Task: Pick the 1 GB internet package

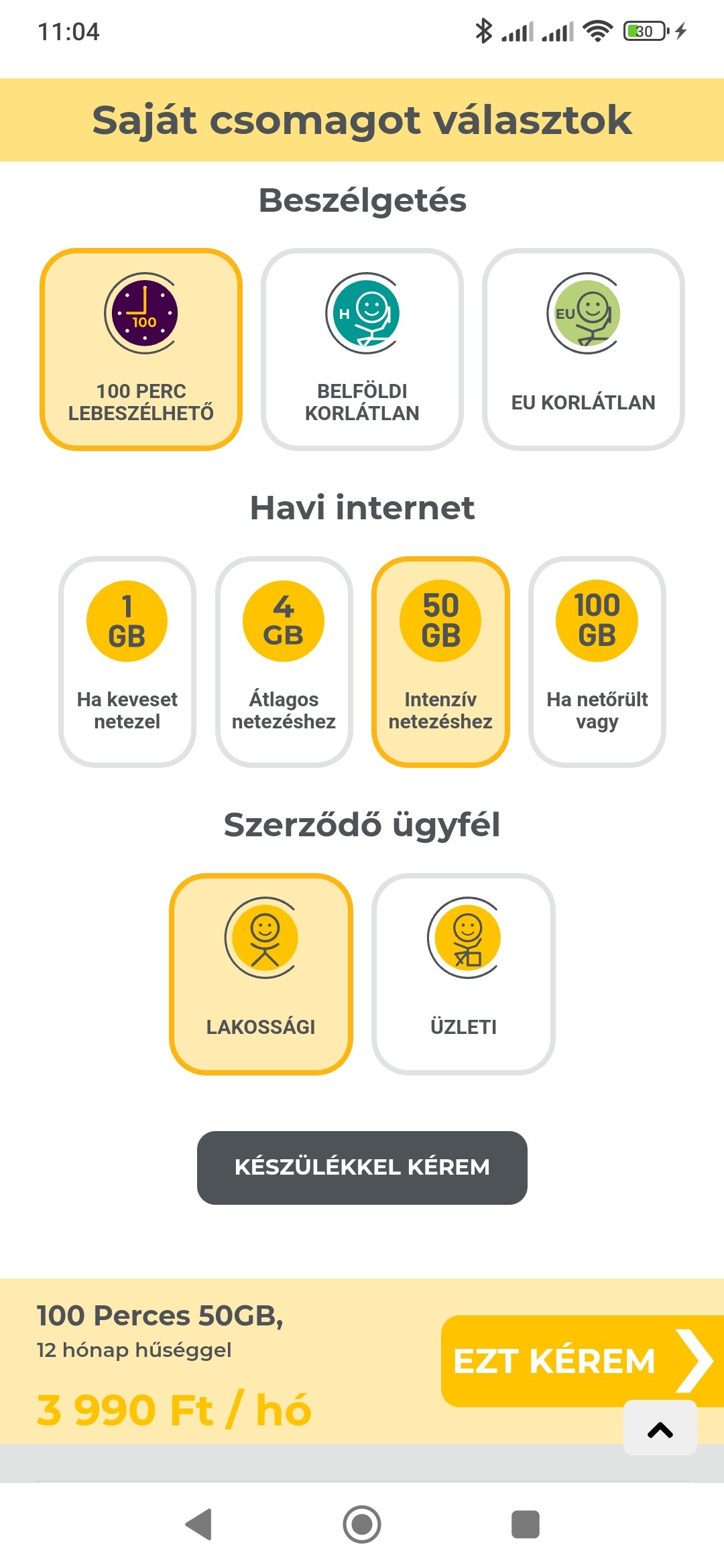Action: (127, 661)
